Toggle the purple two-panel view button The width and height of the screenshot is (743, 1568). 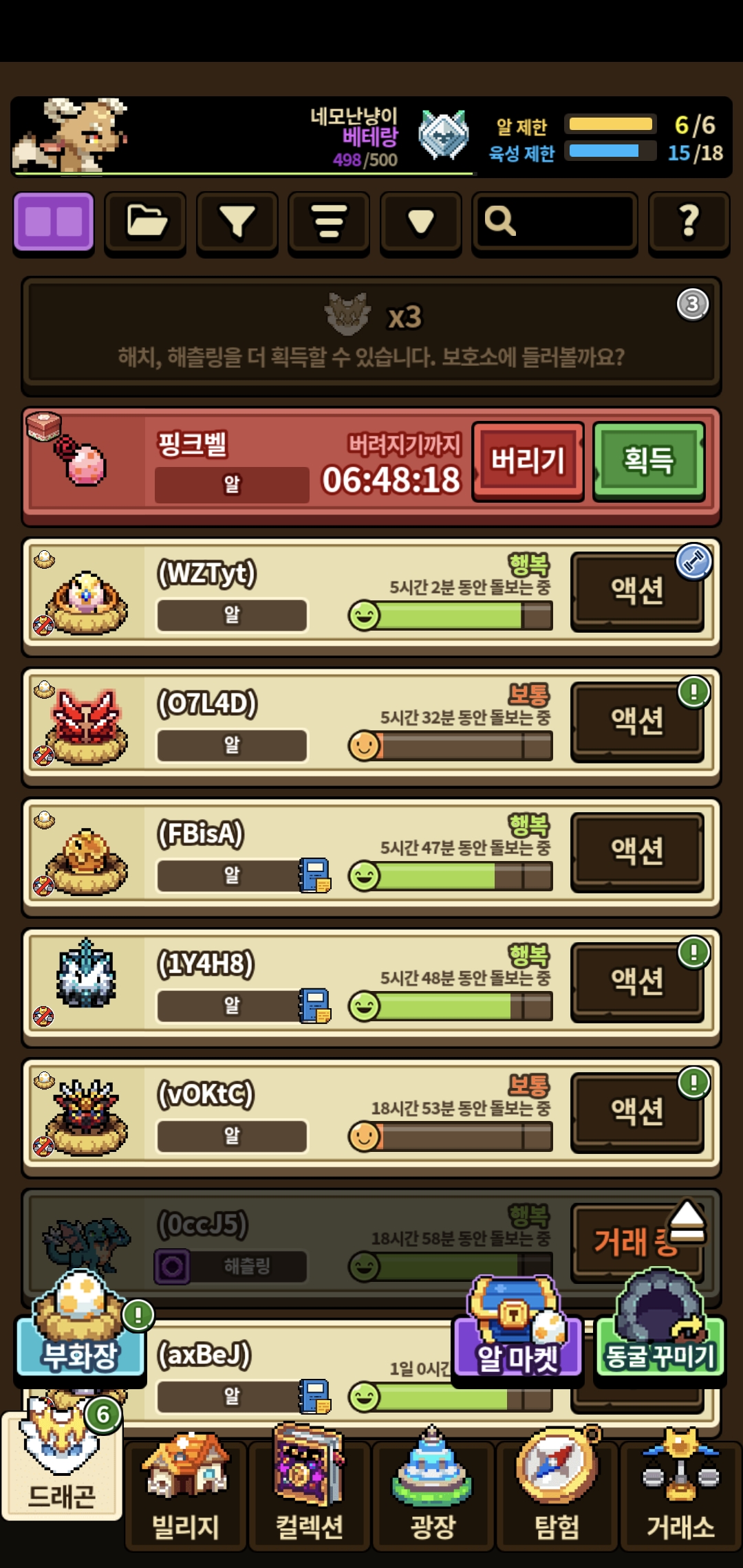click(x=54, y=222)
